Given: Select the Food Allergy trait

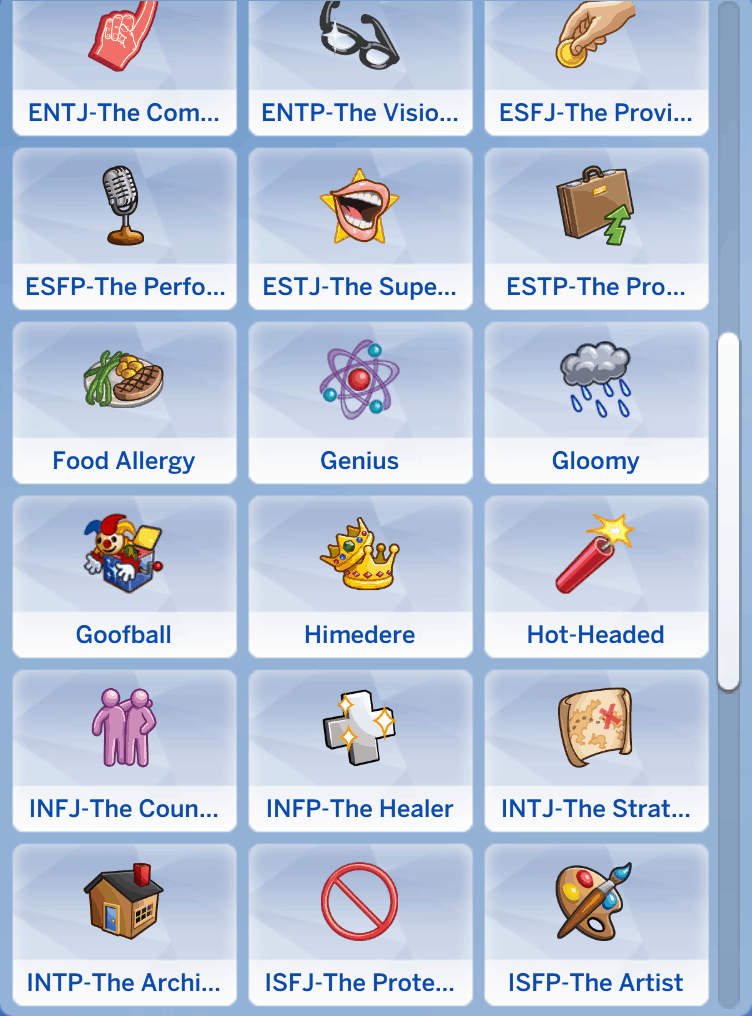Looking at the screenshot, I should [124, 403].
